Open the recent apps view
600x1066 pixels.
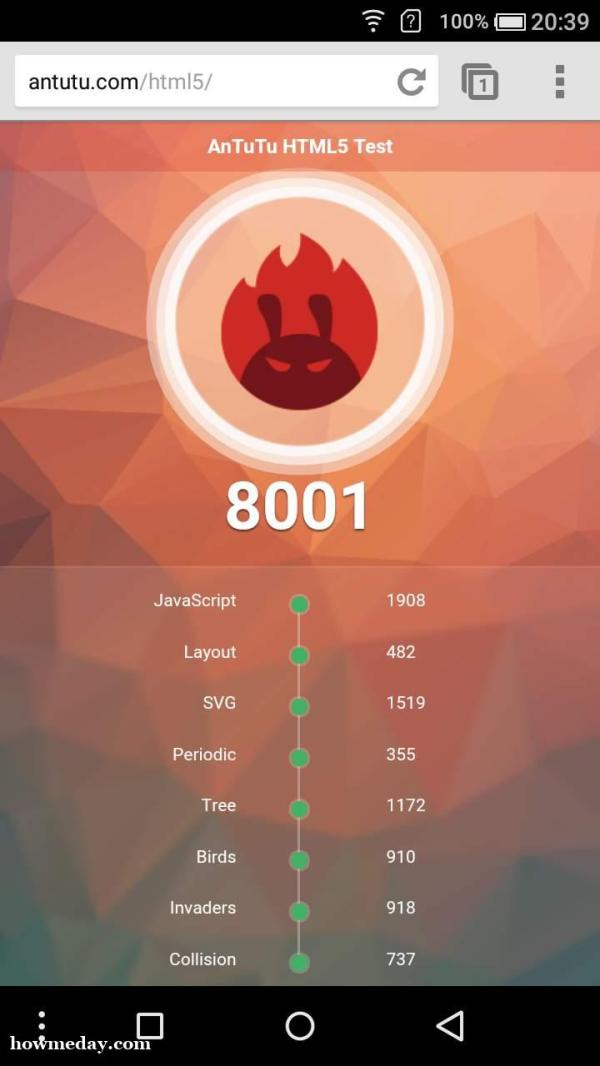[x=150, y=1025]
